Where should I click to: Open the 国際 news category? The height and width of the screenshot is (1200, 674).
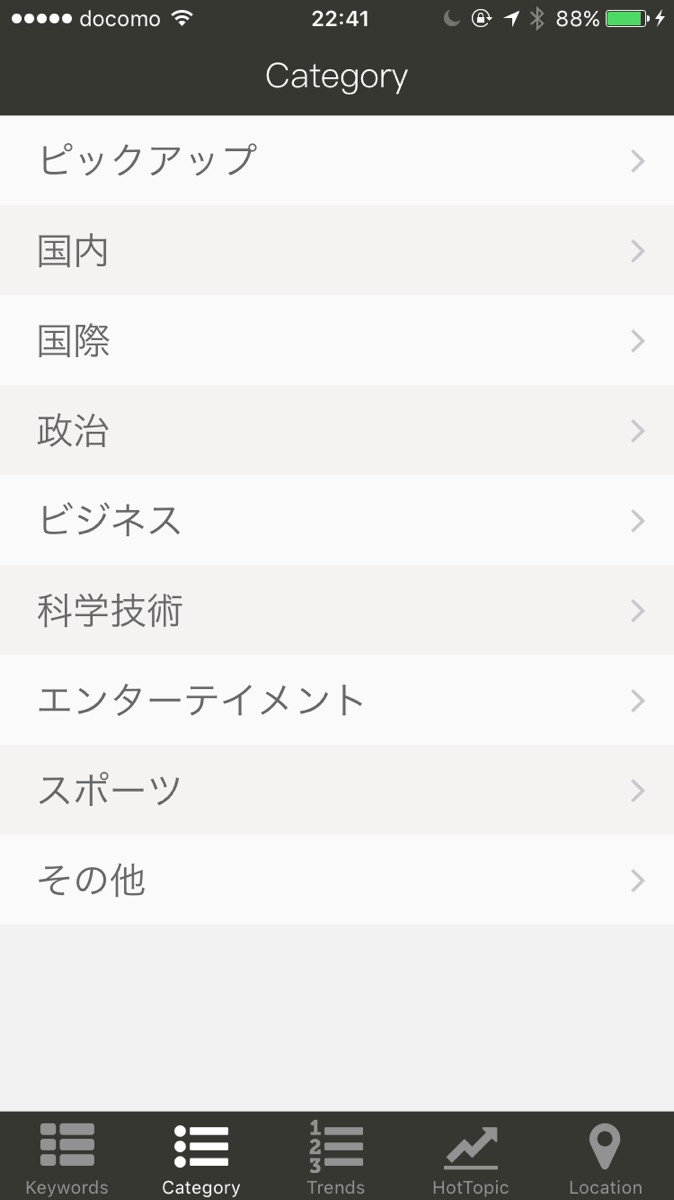337,340
